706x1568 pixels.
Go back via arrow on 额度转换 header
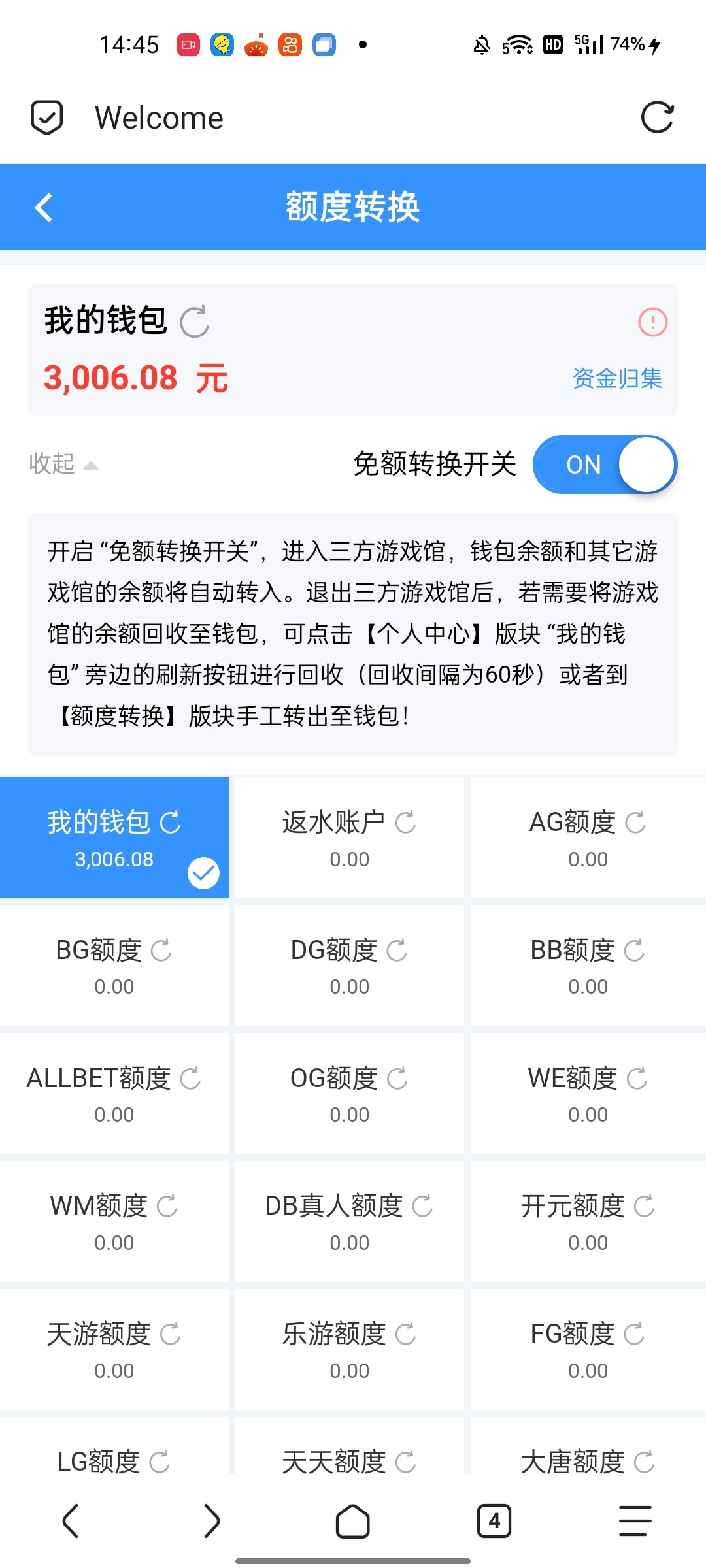point(43,207)
